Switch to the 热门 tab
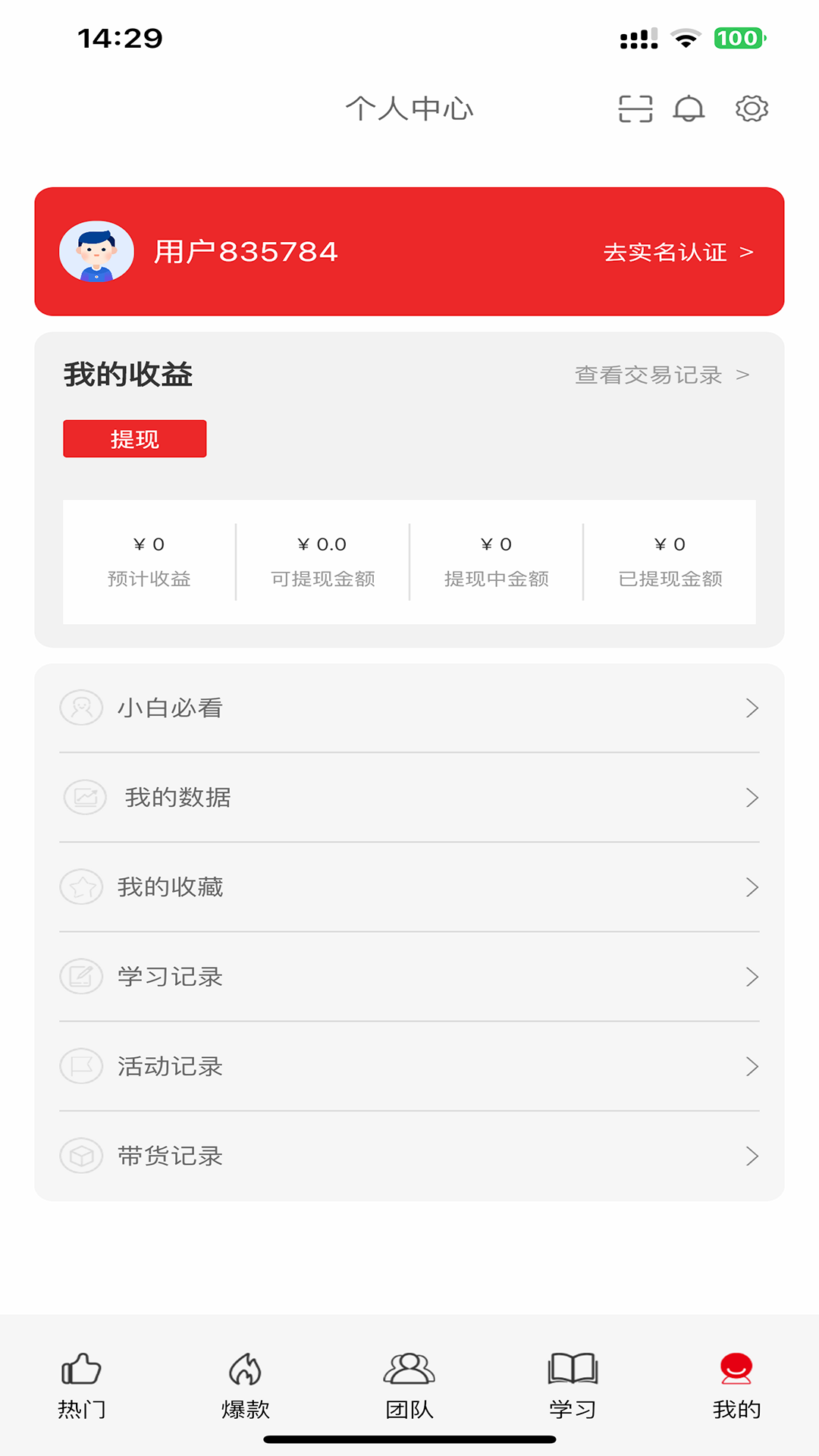This screenshot has width=819, height=1456. tap(82, 1386)
